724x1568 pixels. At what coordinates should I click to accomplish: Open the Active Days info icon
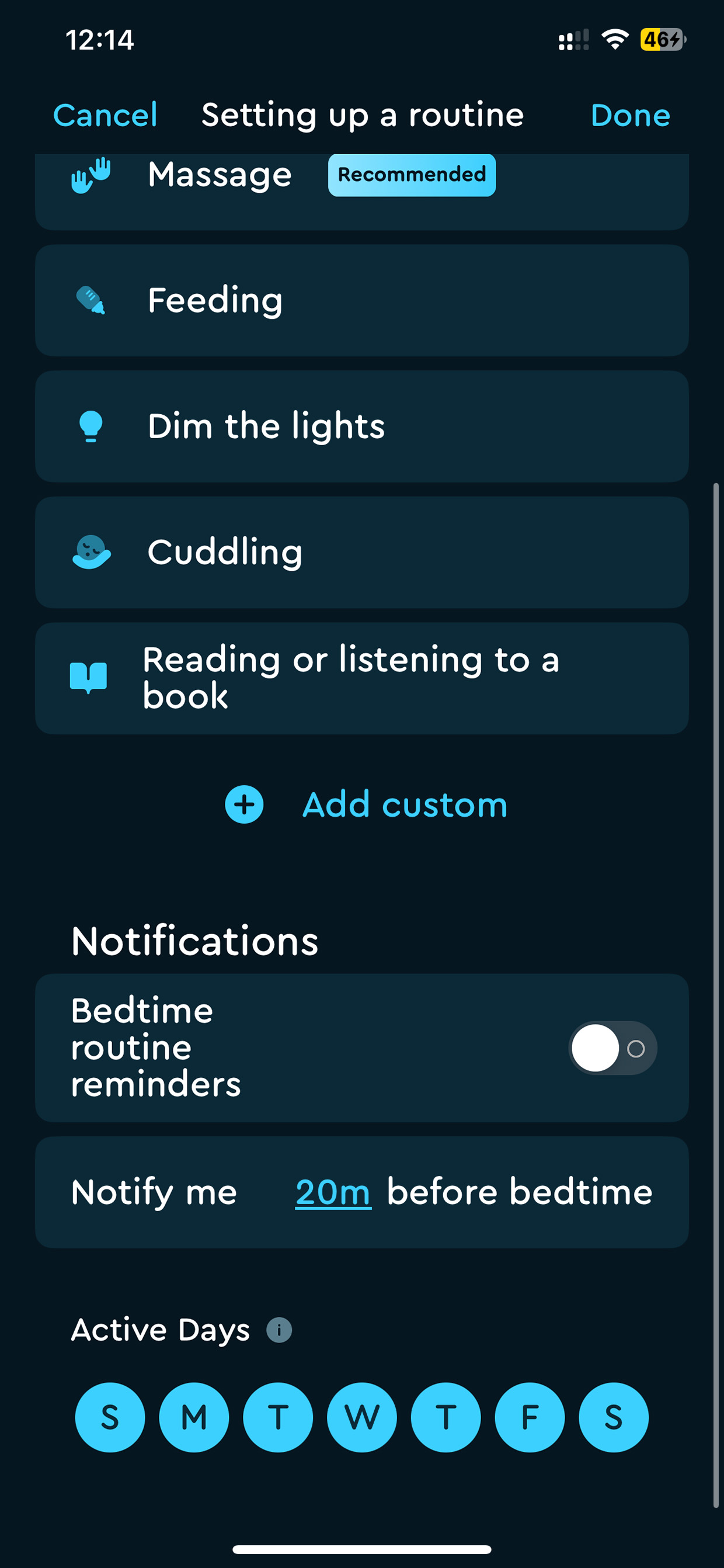(x=279, y=1330)
